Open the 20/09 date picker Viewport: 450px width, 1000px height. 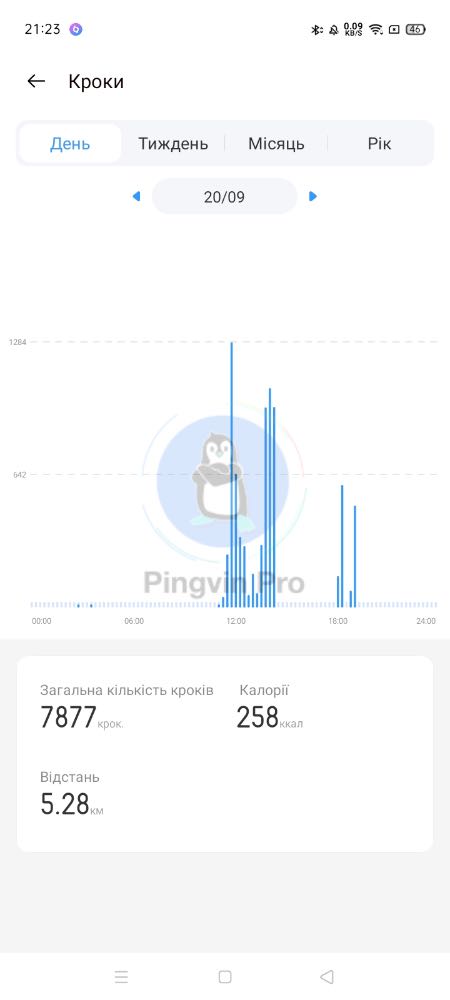[x=224, y=196]
